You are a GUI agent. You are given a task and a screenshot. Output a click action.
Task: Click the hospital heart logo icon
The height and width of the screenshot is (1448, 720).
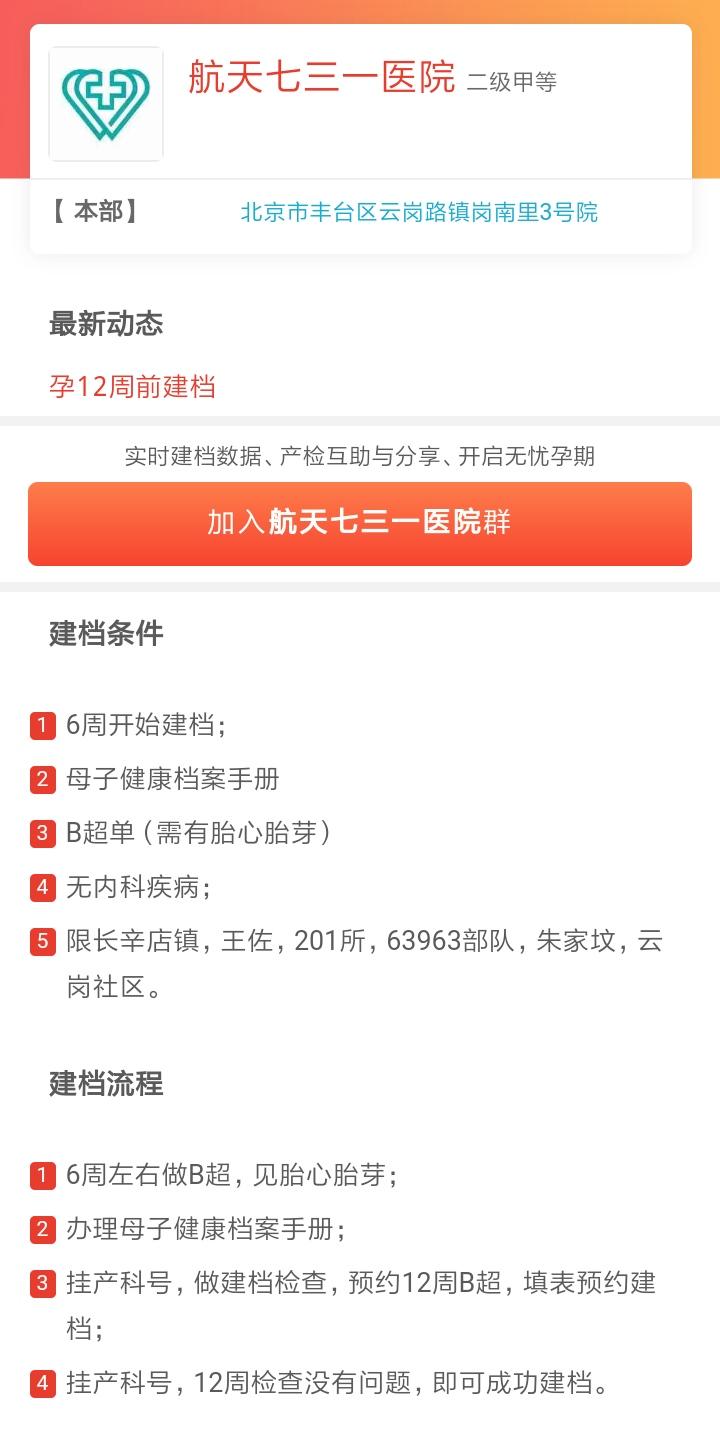coord(104,103)
